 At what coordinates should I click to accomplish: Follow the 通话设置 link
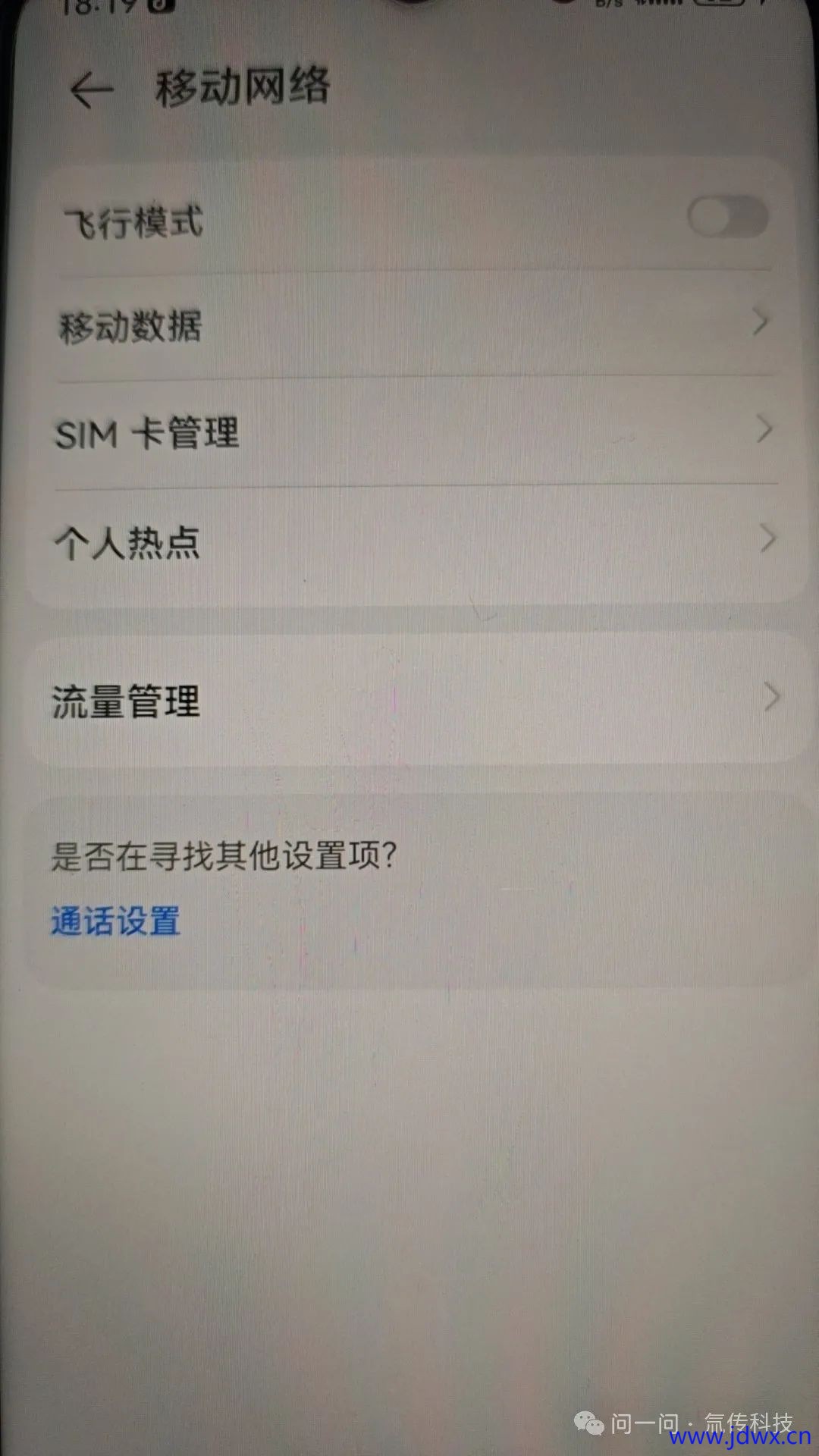click(x=115, y=921)
